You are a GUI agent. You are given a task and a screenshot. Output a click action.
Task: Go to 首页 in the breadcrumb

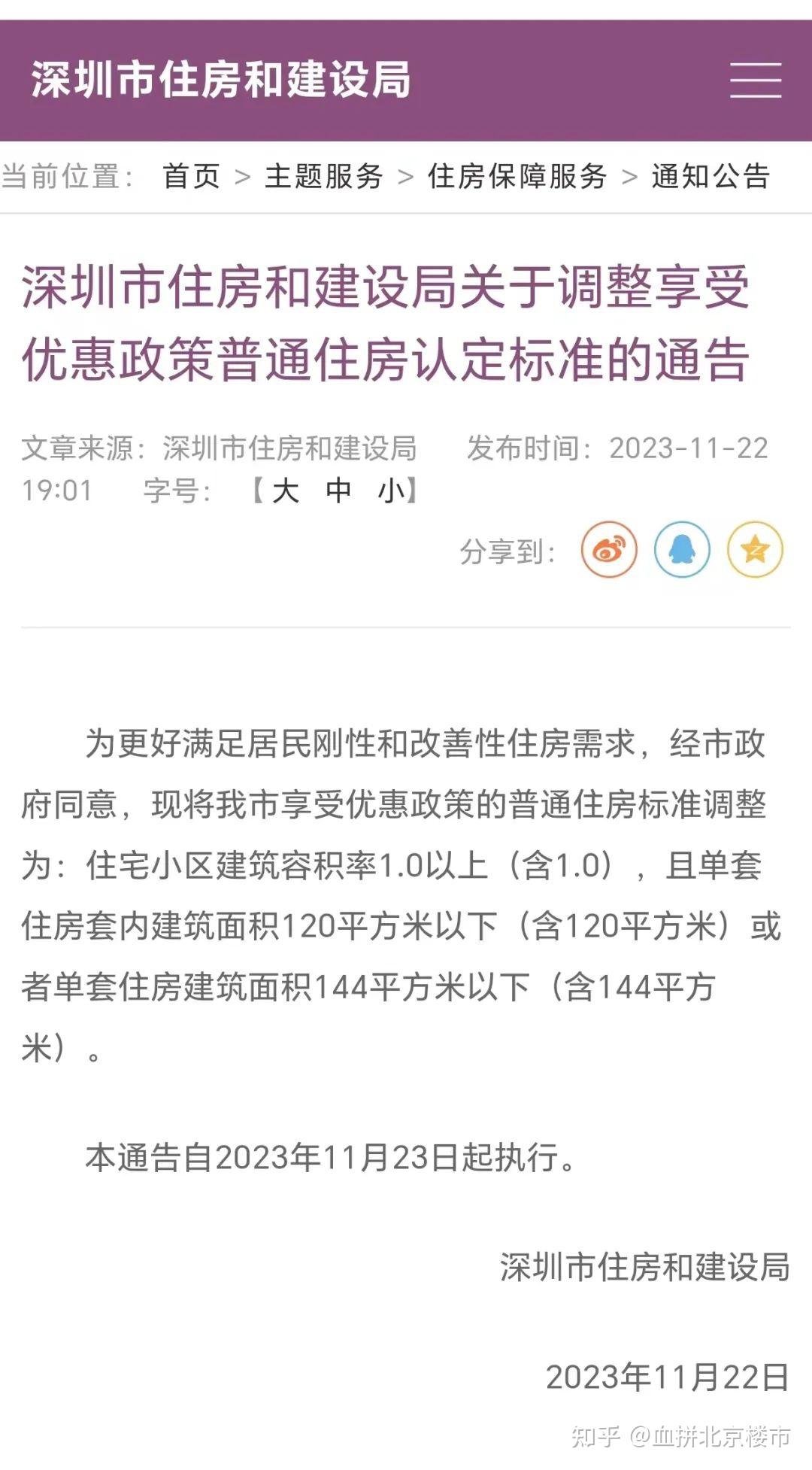[x=192, y=177]
